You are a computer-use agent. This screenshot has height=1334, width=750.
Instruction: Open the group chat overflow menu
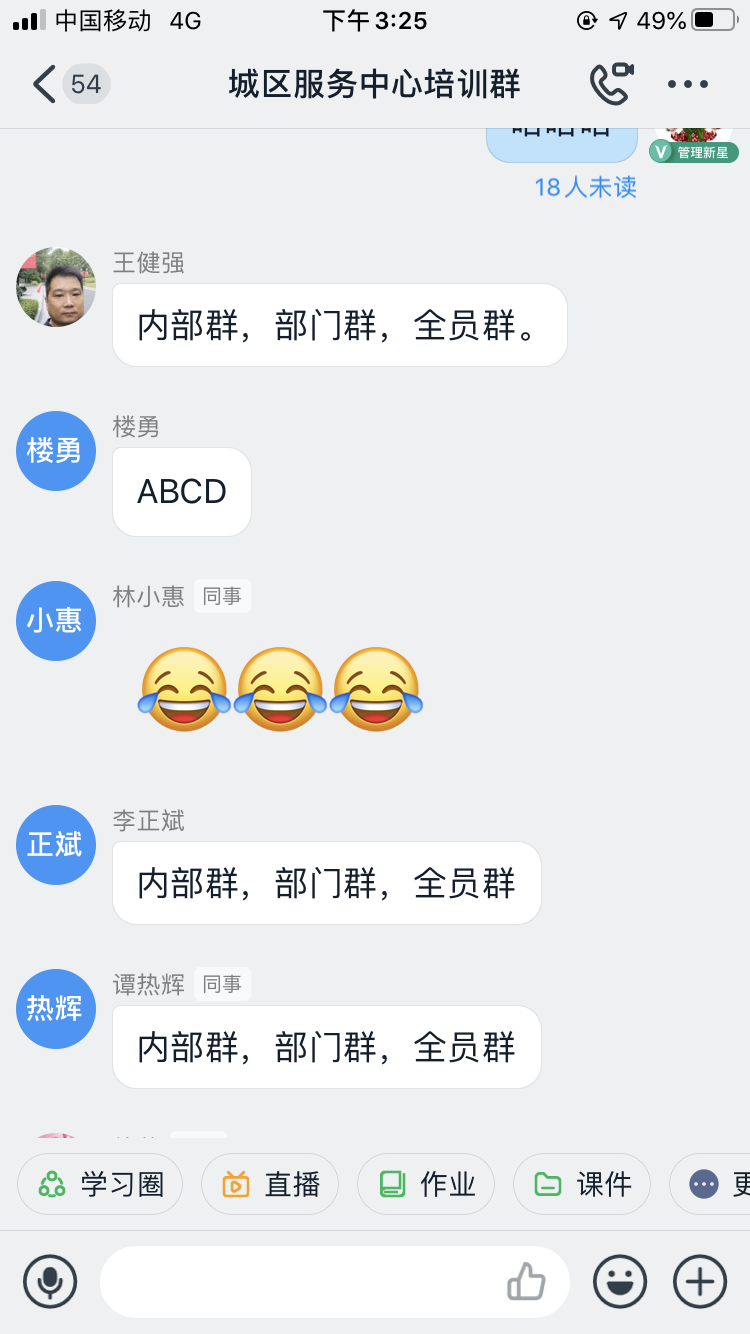pyautogui.click(x=688, y=84)
